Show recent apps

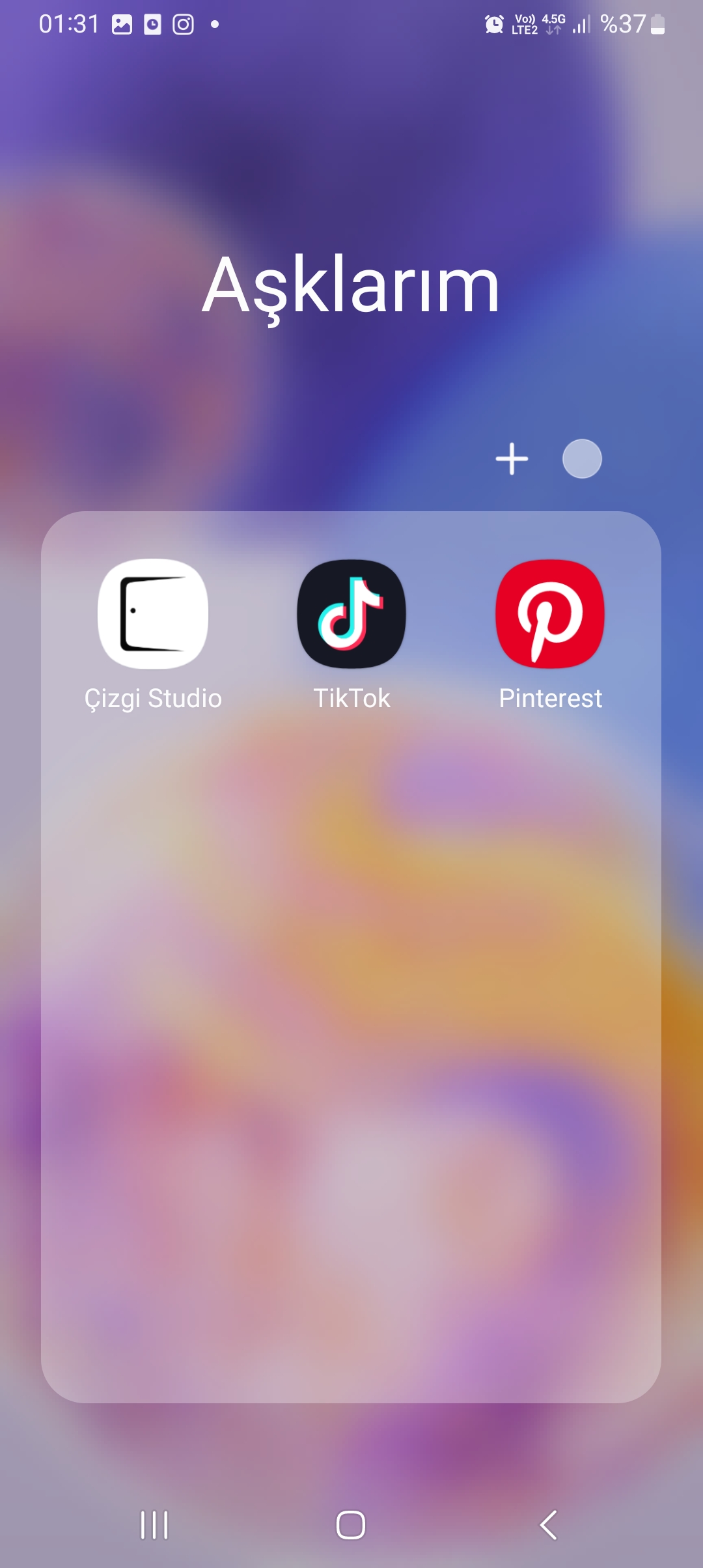[x=154, y=1525]
